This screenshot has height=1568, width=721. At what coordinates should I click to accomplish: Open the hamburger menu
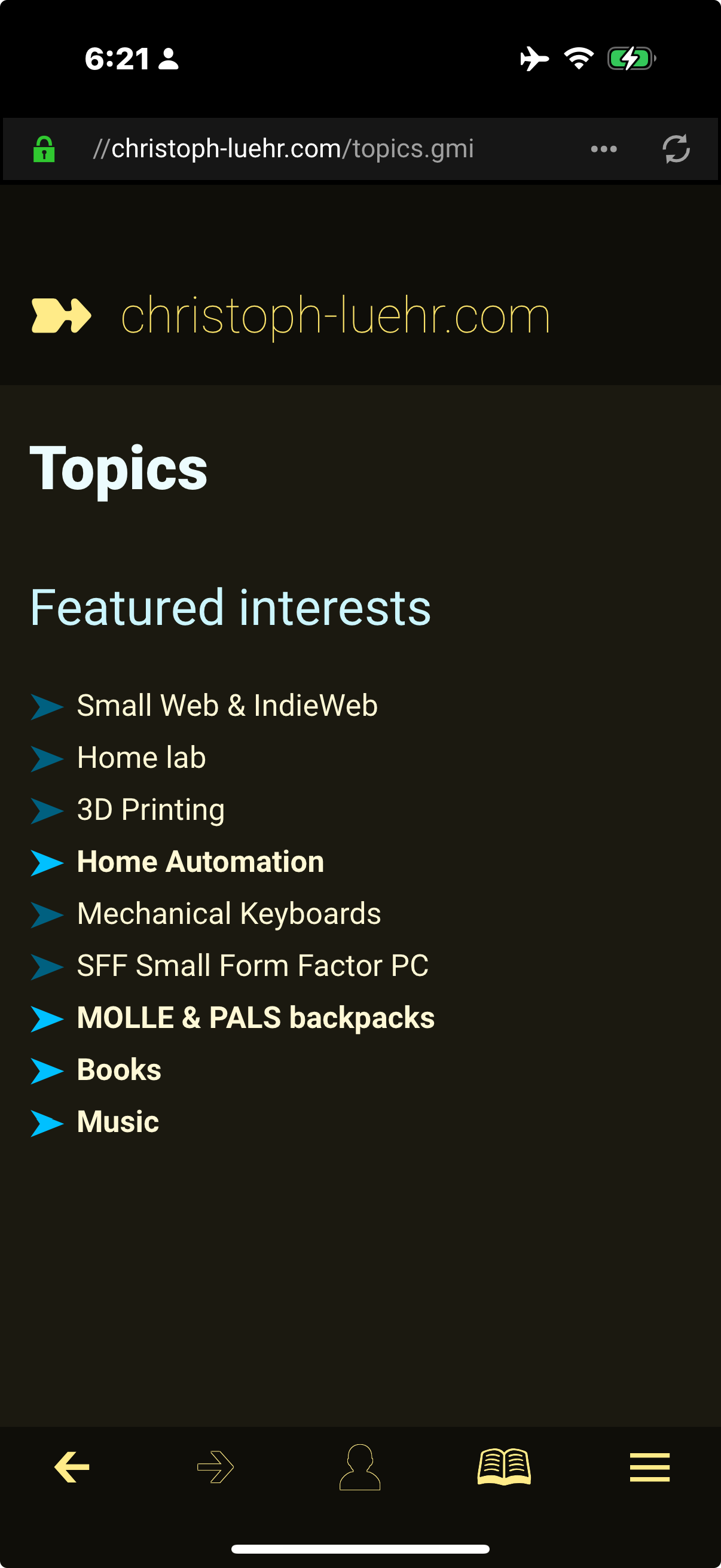650,1467
